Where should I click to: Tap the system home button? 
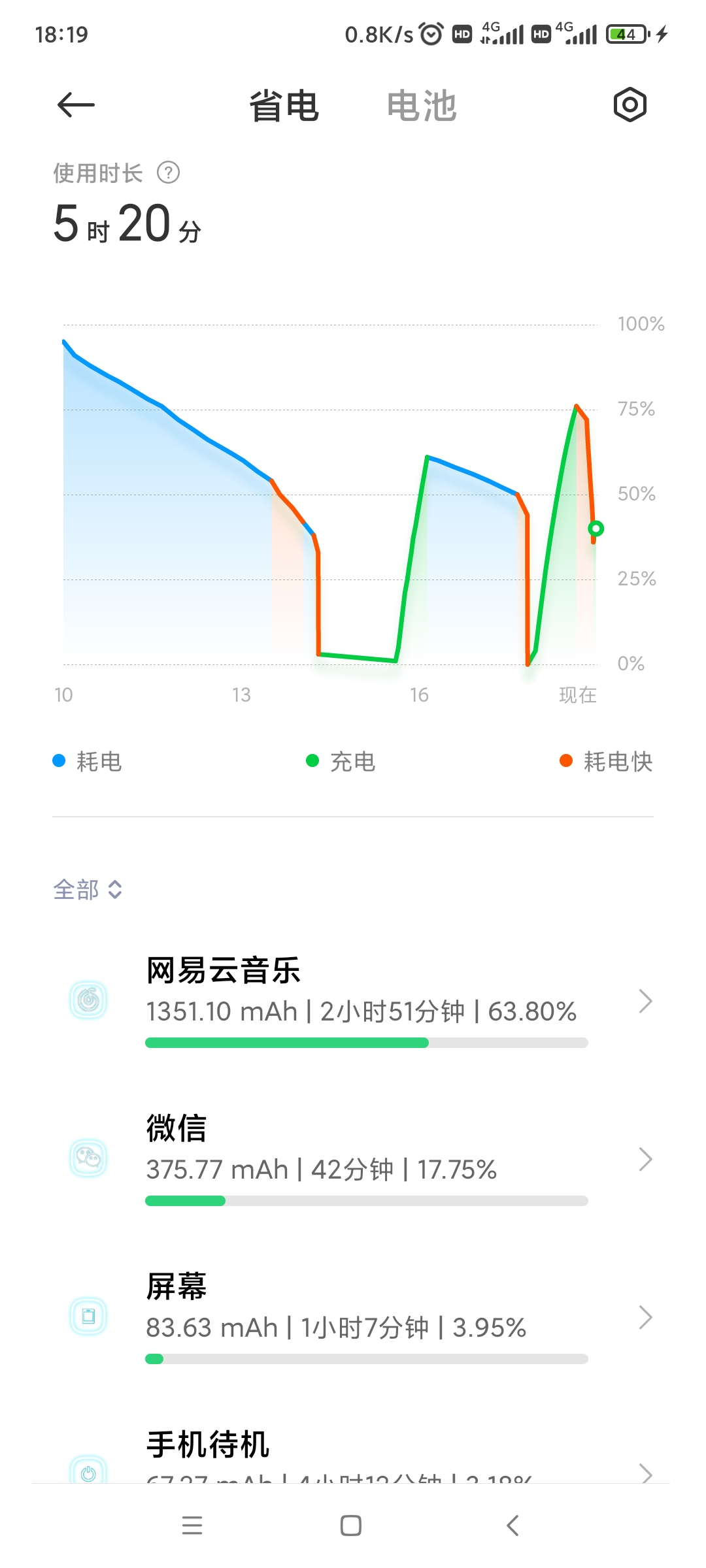[x=351, y=1526]
